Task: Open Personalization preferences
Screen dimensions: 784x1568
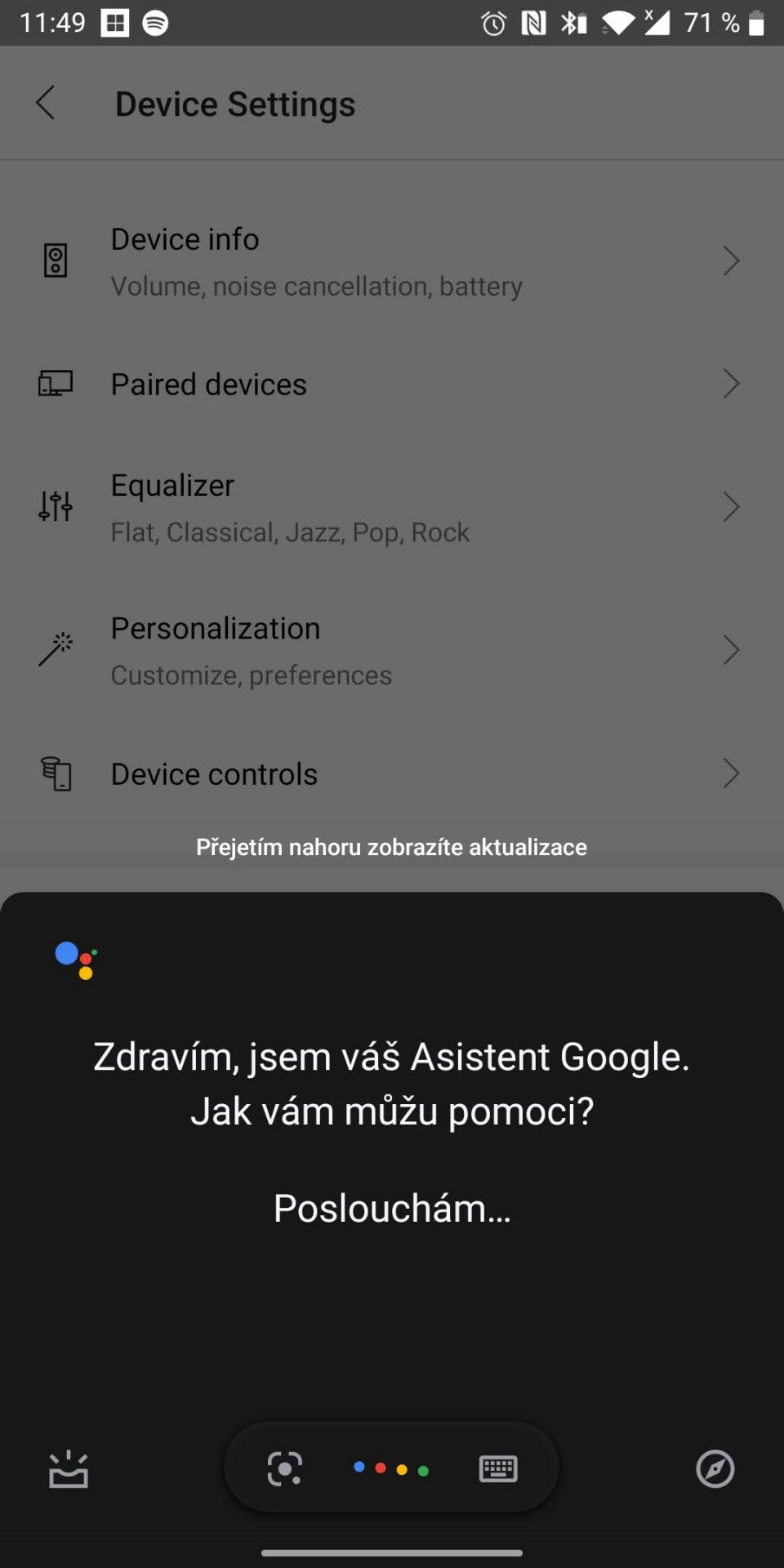Action: [x=392, y=651]
